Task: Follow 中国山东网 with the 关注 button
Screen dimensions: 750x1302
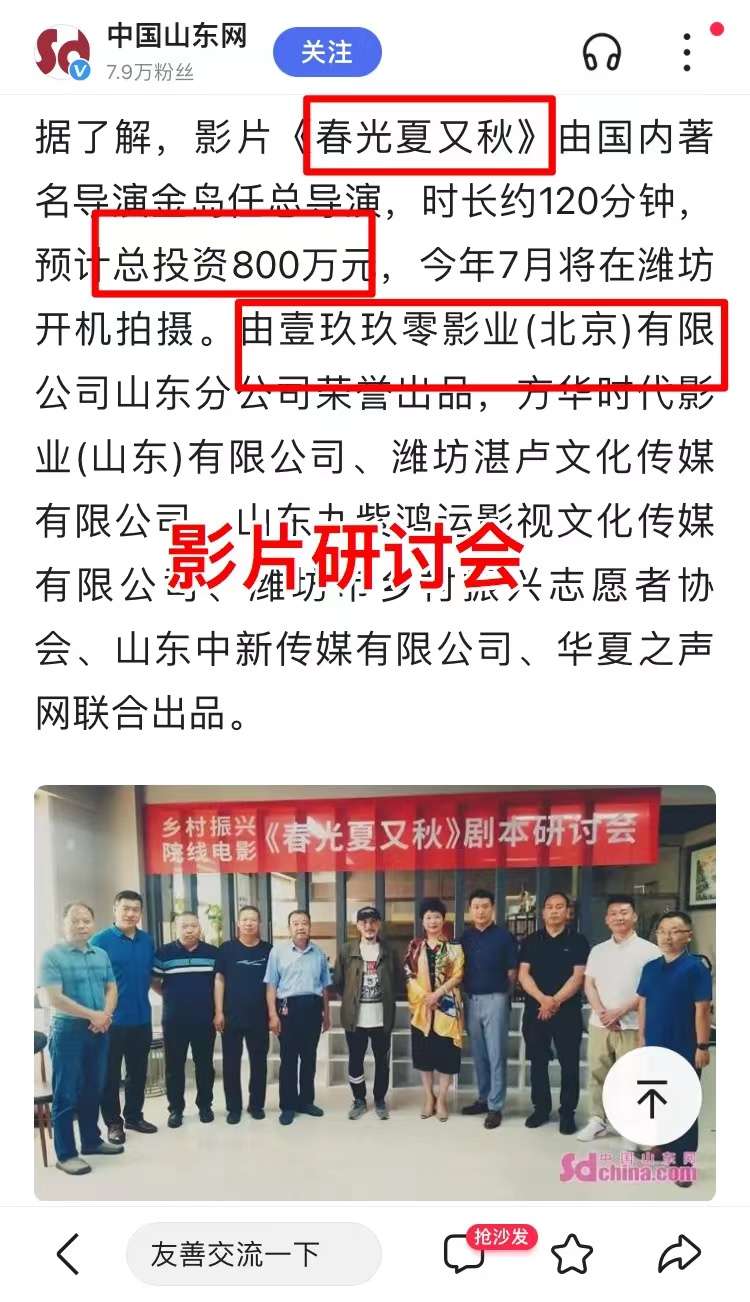Action: [x=327, y=52]
